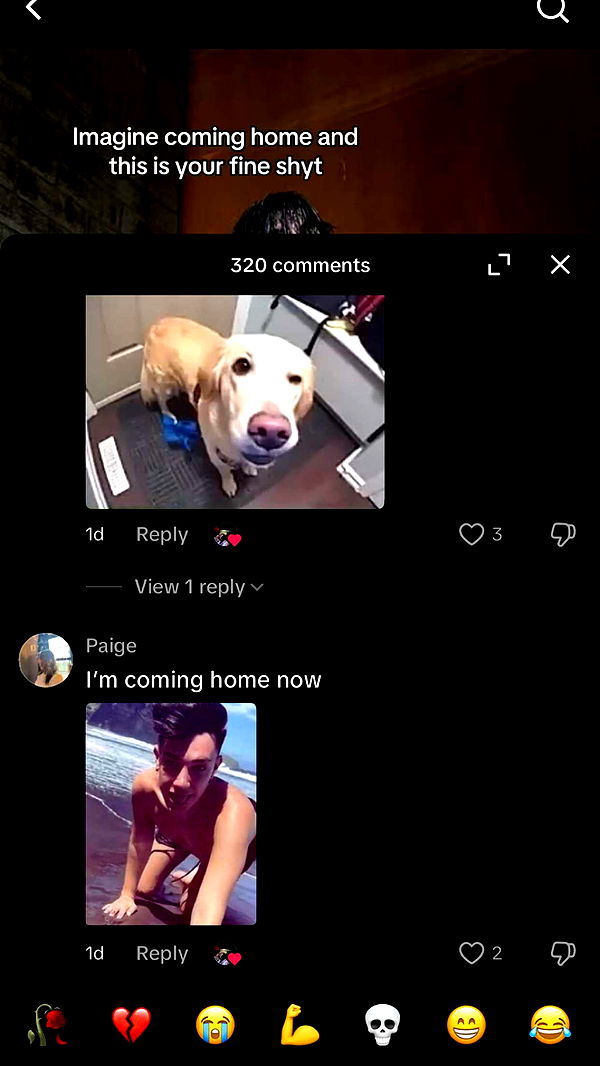Insert the loudly crying face emoji

215,1025
